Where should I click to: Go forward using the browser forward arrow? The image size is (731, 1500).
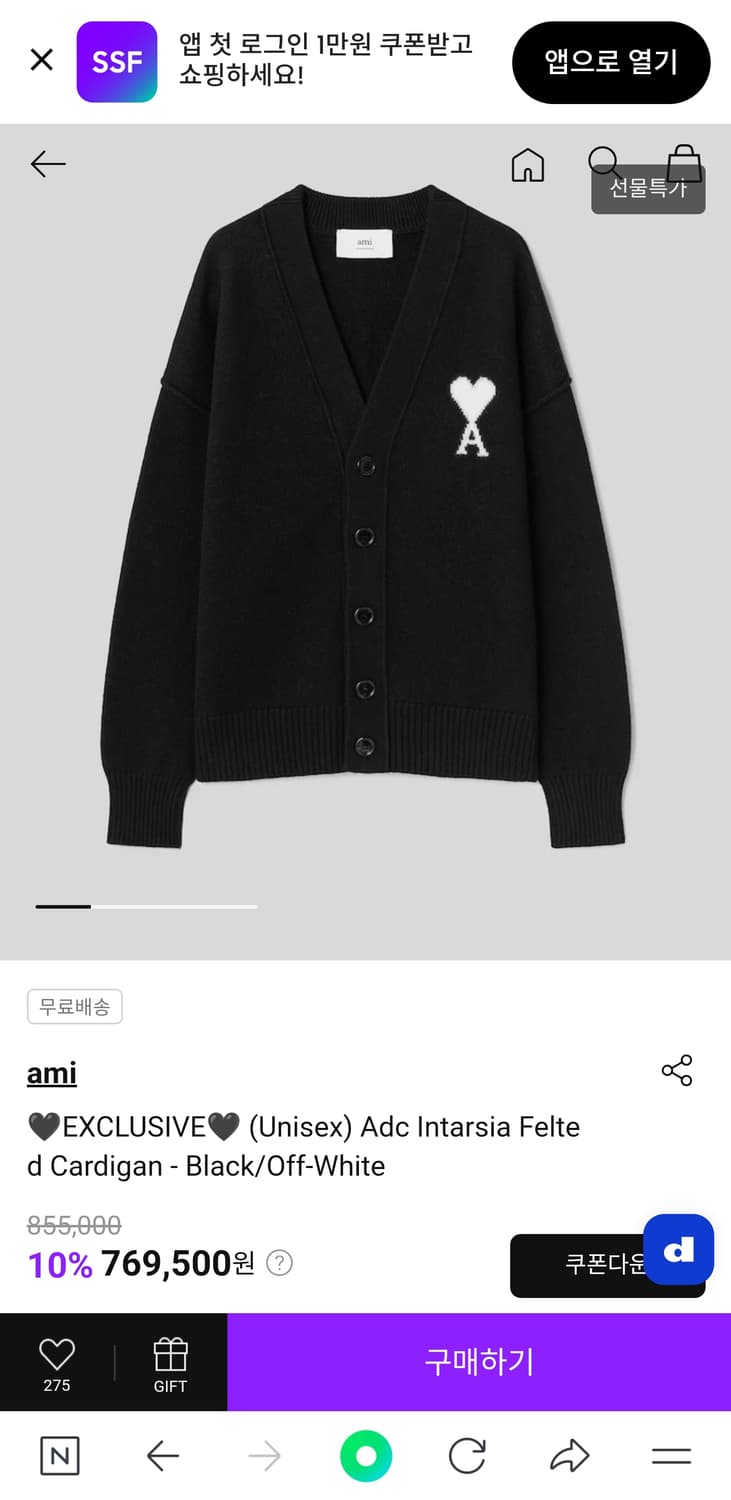tap(264, 1456)
